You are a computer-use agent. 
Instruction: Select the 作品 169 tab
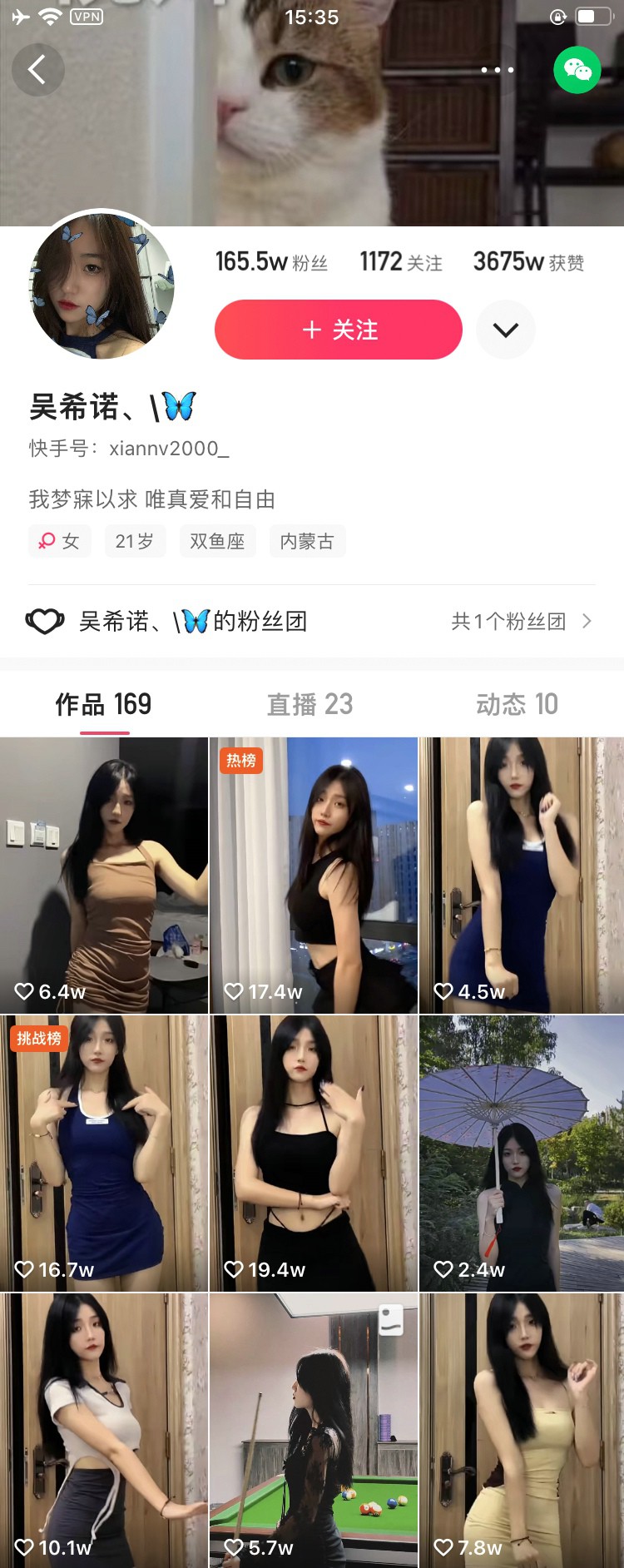point(104,704)
